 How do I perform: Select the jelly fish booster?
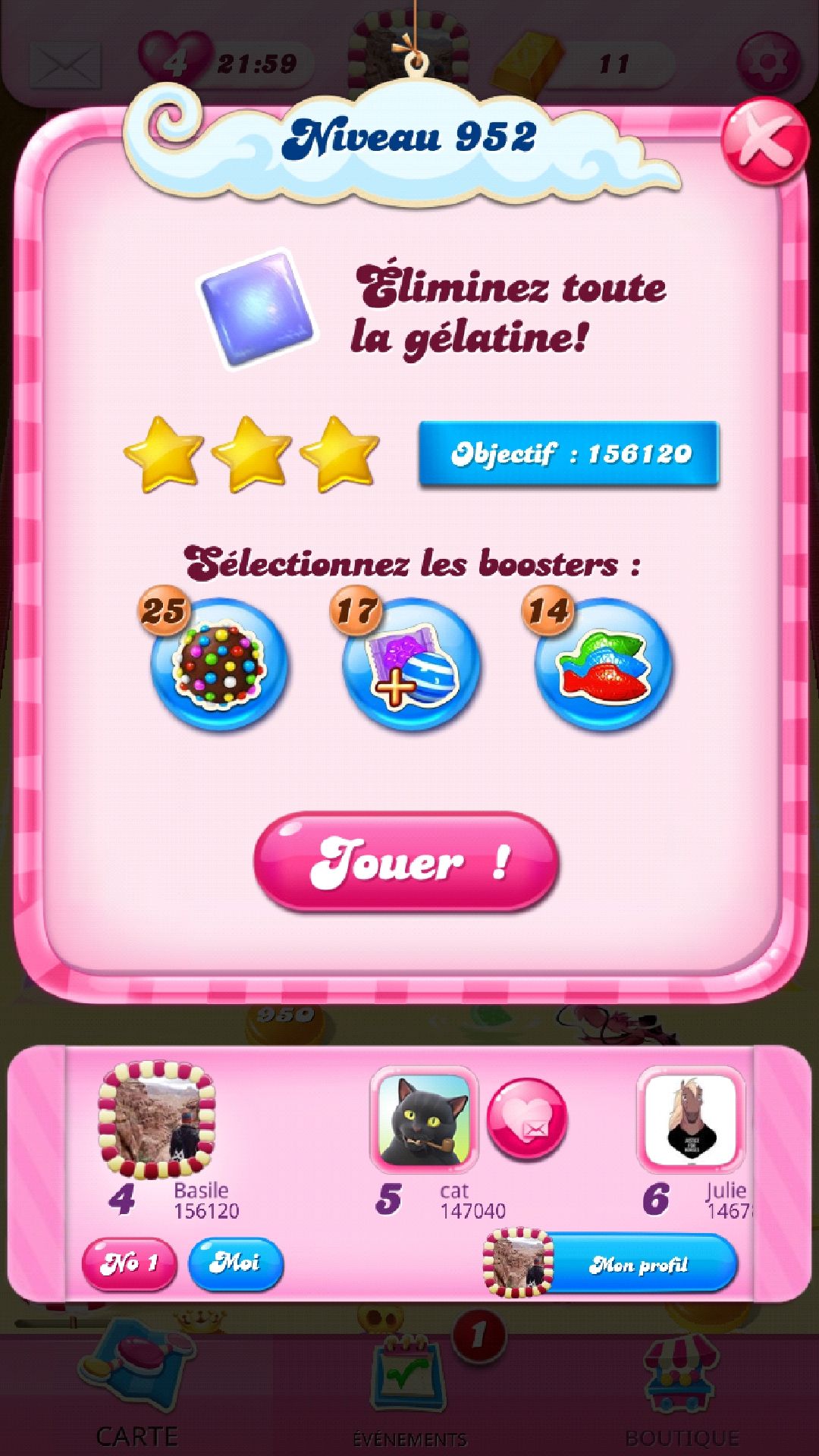tap(604, 664)
